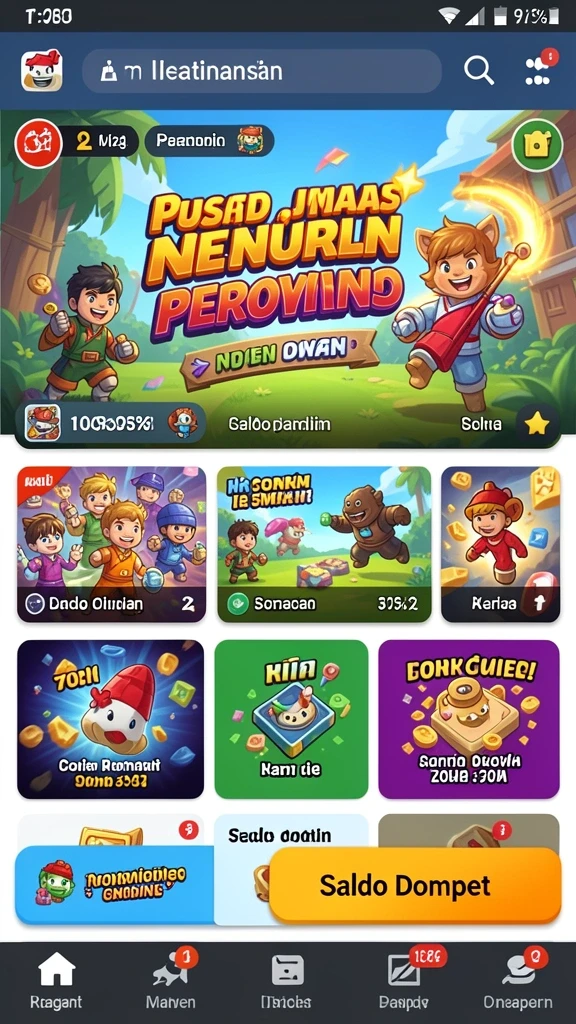Image resolution: width=576 pixels, height=1024 pixels.
Task: Open the Sonacan game card
Action: (324, 544)
